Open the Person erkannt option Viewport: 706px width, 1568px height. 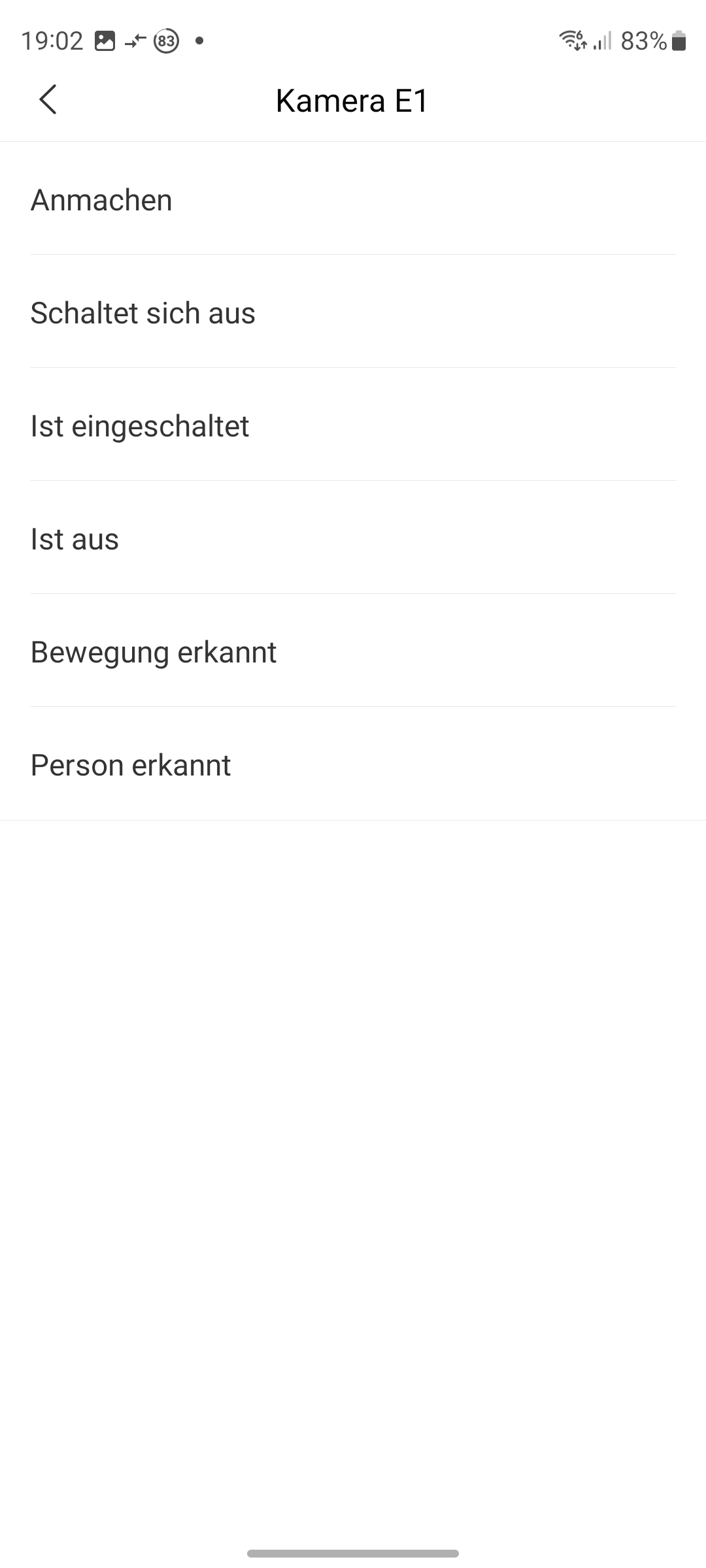tap(353, 765)
